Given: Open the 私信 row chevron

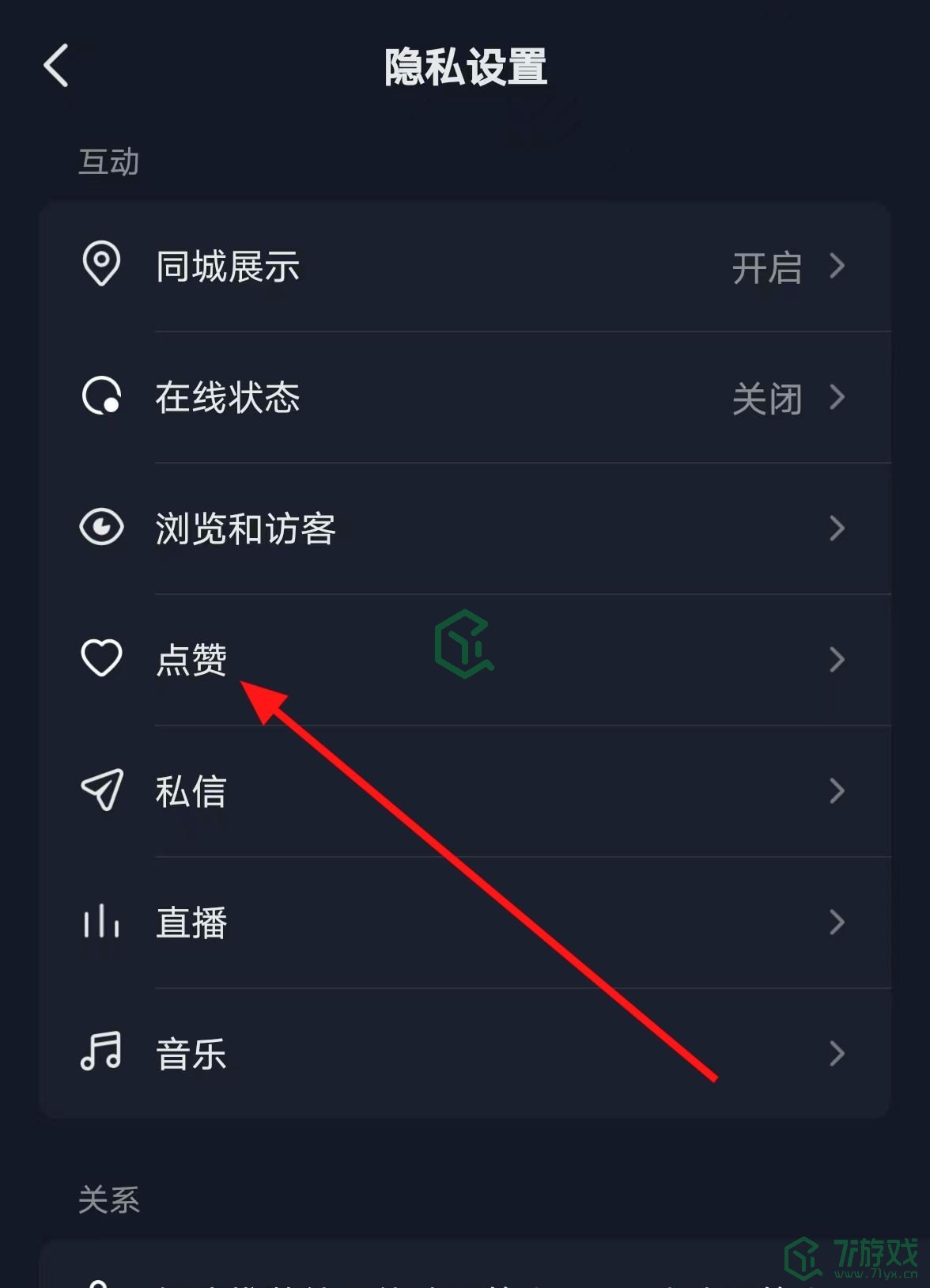Looking at the screenshot, I should (x=837, y=790).
